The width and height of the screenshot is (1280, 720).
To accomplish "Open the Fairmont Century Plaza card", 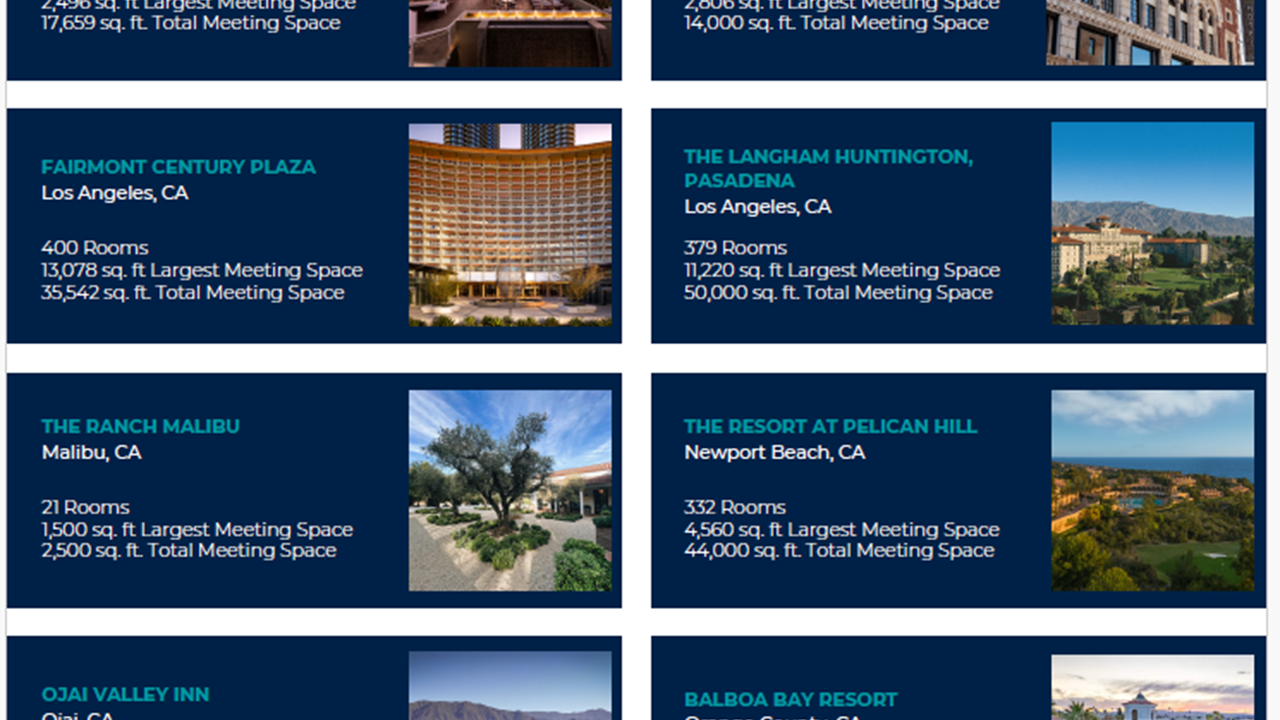I will pos(178,167).
